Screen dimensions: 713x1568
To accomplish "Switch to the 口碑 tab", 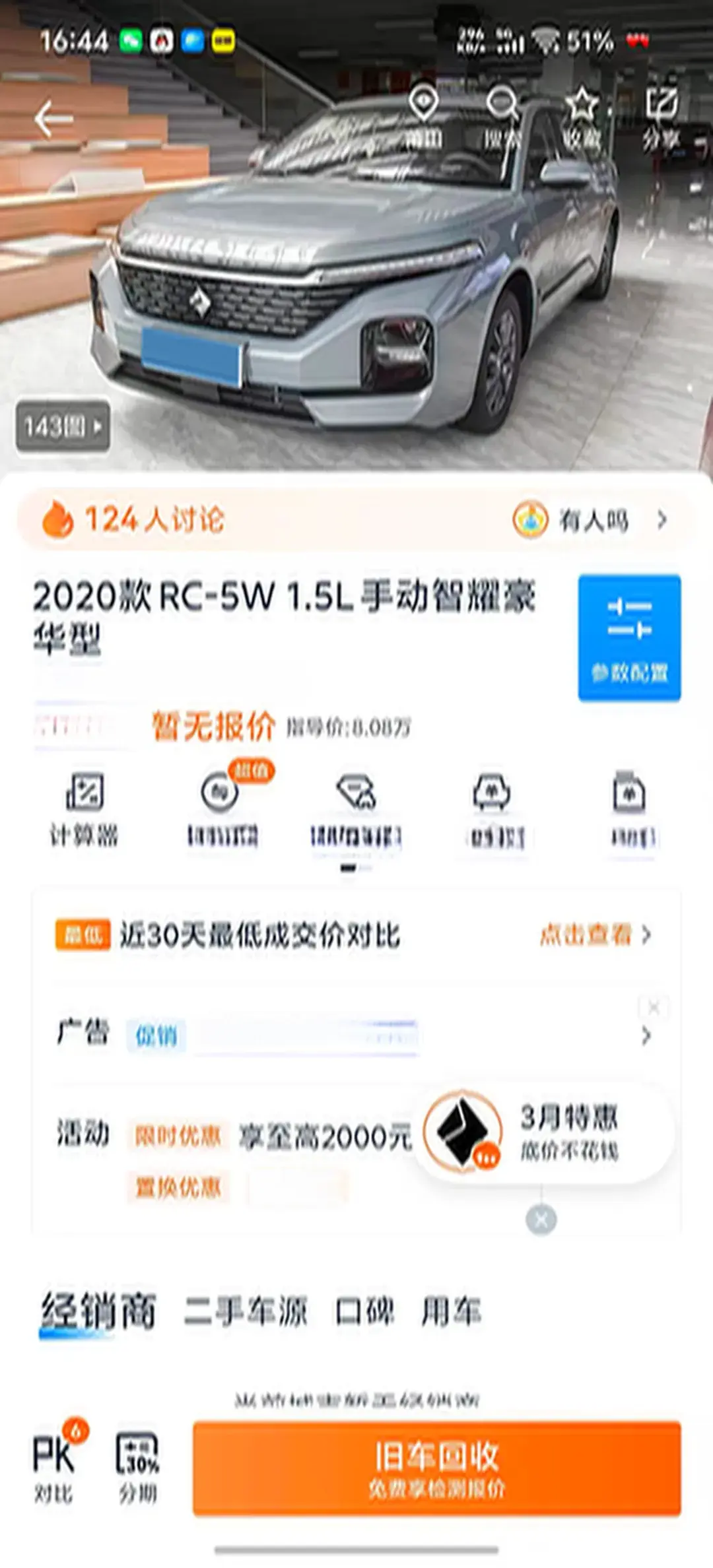I will click(364, 1311).
